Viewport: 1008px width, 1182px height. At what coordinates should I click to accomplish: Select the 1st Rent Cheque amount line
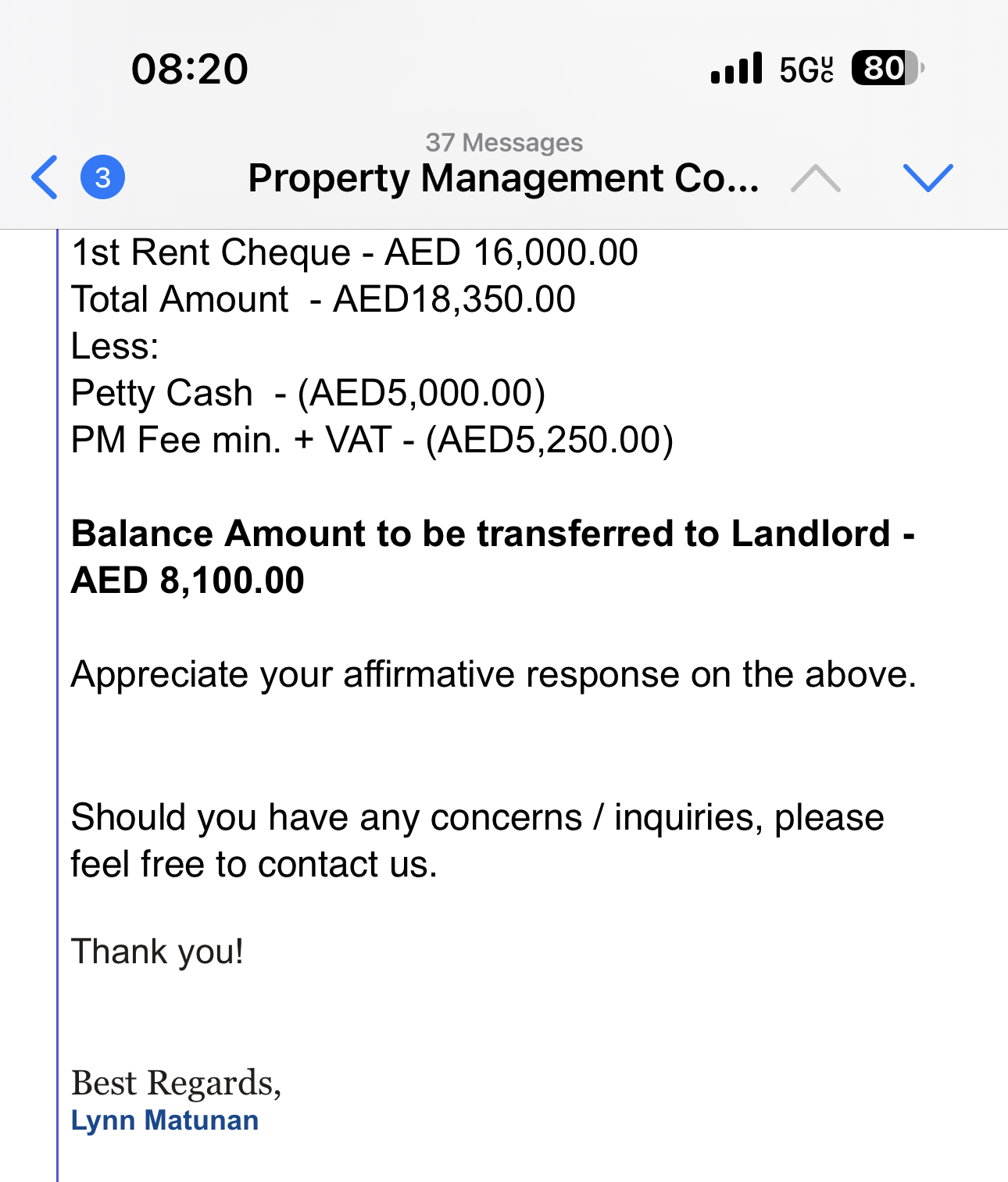coord(354,252)
